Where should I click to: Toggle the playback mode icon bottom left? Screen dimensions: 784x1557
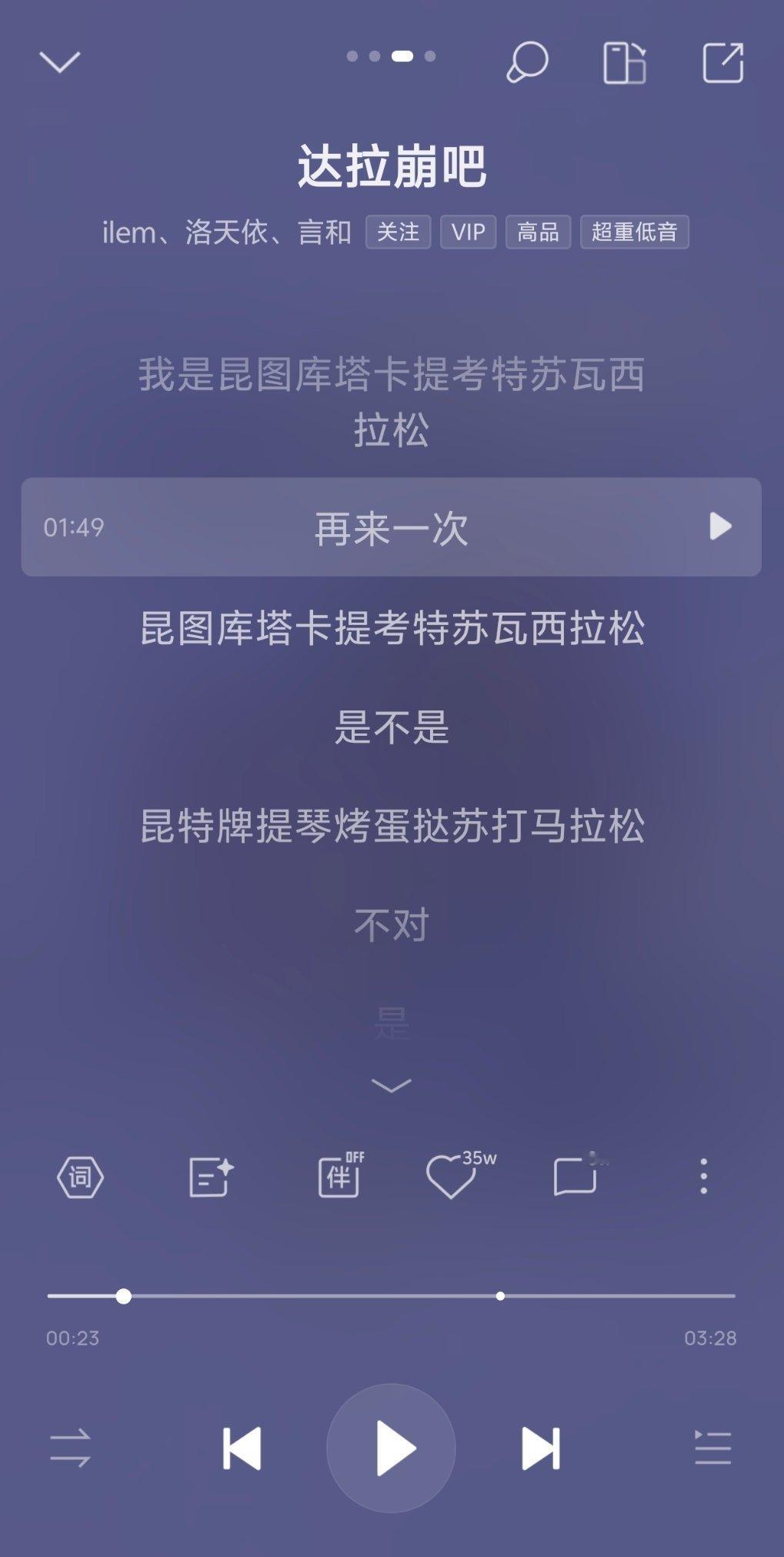coord(71,1447)
